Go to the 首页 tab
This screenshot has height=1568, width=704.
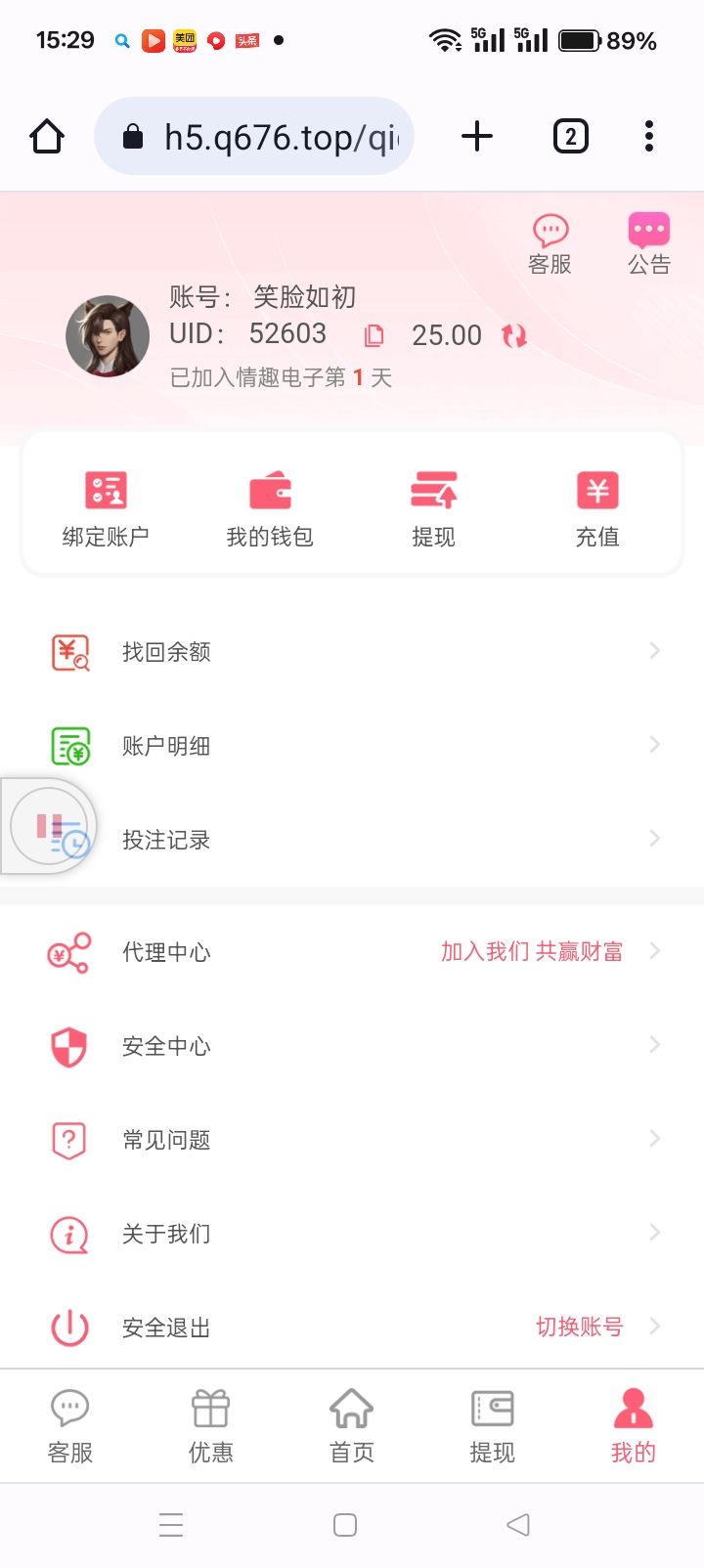(352, 1426)
